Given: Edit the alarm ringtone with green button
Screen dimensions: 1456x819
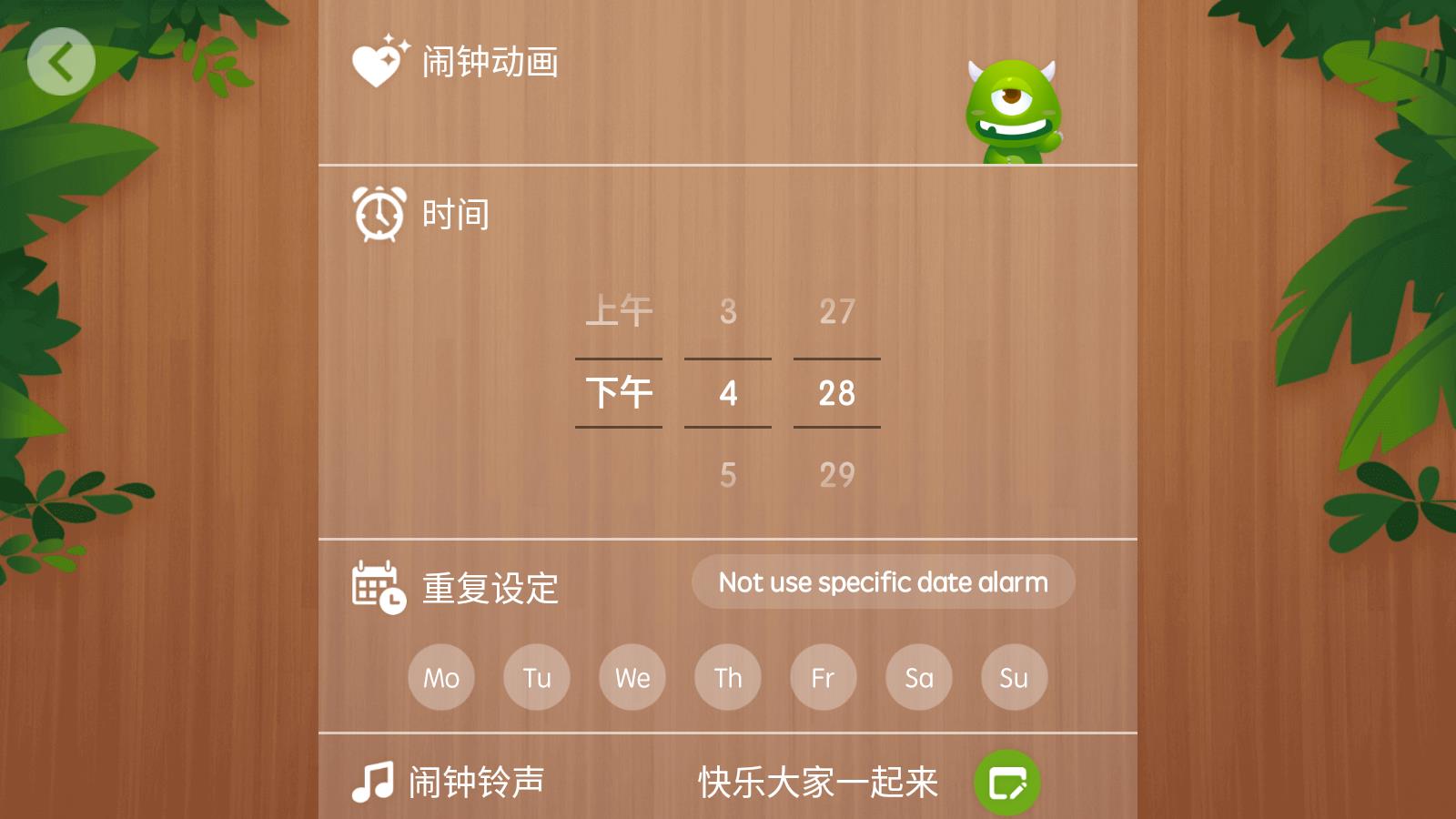Looking at the screenshot, I should pos(1006,782).
